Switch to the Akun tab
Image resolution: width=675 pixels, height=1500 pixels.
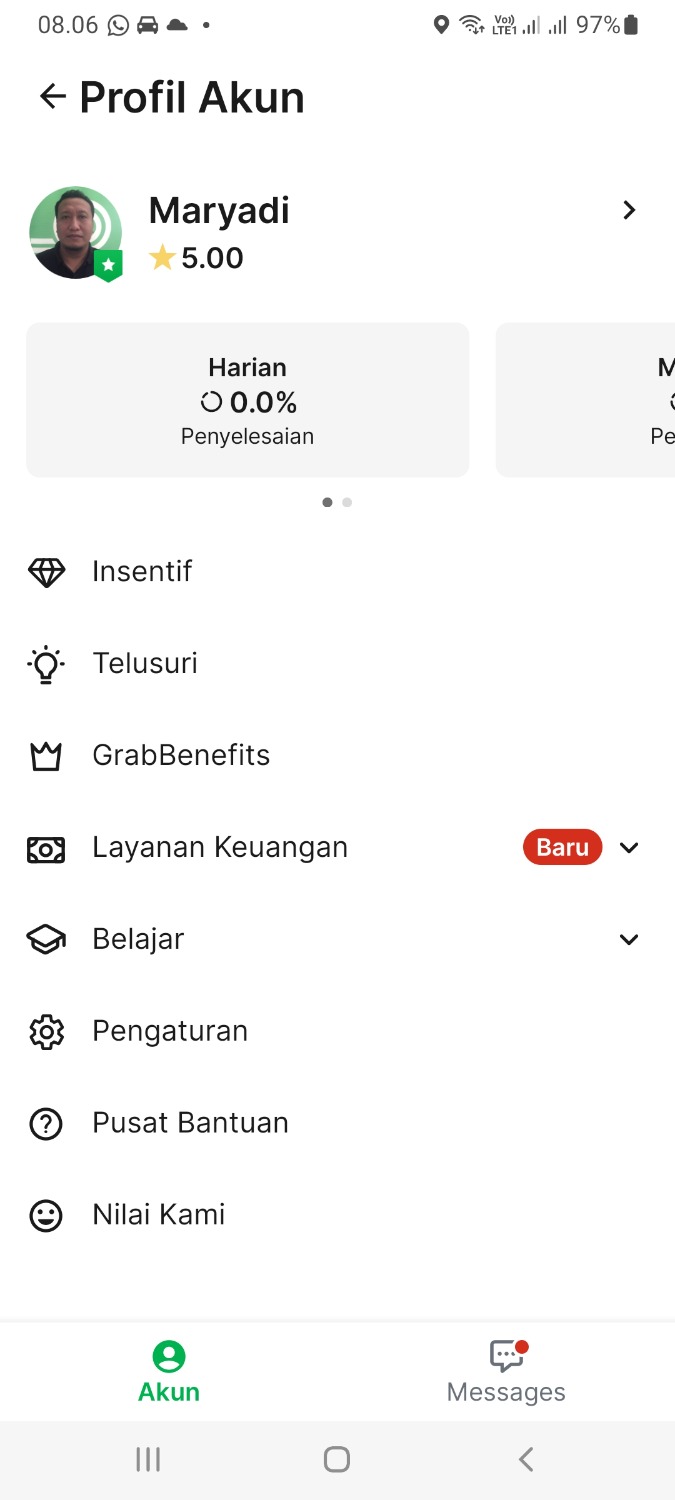(169, 1372)
